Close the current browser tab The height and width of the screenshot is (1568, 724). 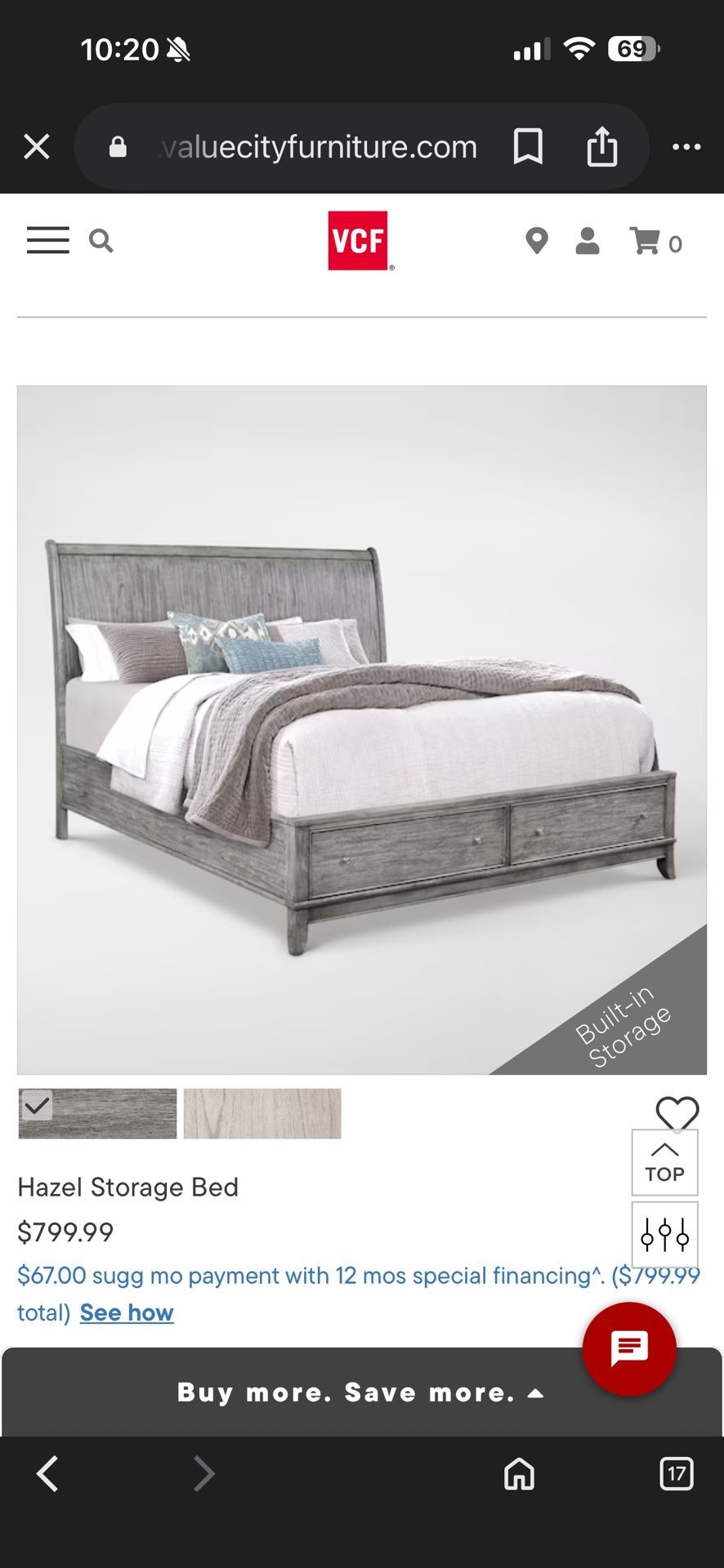pos(36,146)
